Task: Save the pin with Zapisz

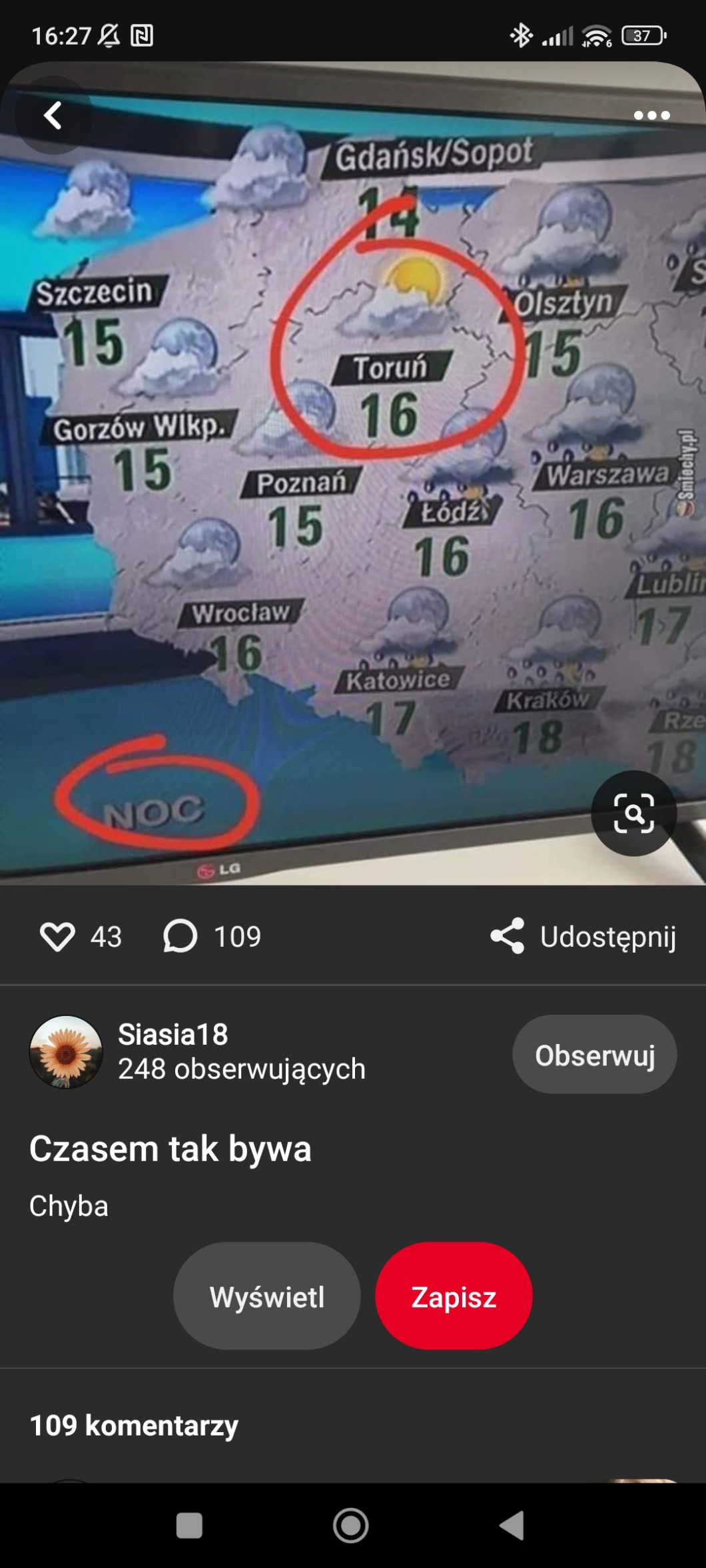Action: [x=454, y=1296]
